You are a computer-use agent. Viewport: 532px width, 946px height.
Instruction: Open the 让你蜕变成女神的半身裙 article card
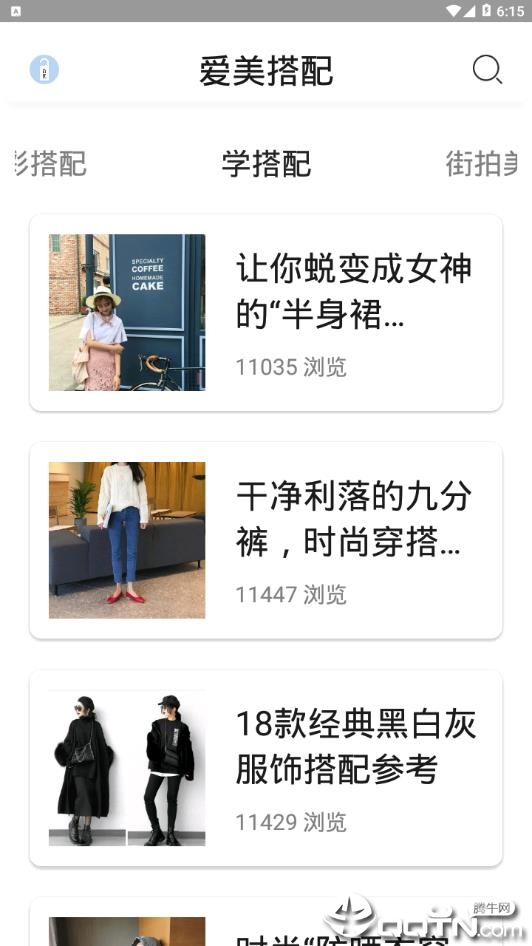(x=266, y=313)
